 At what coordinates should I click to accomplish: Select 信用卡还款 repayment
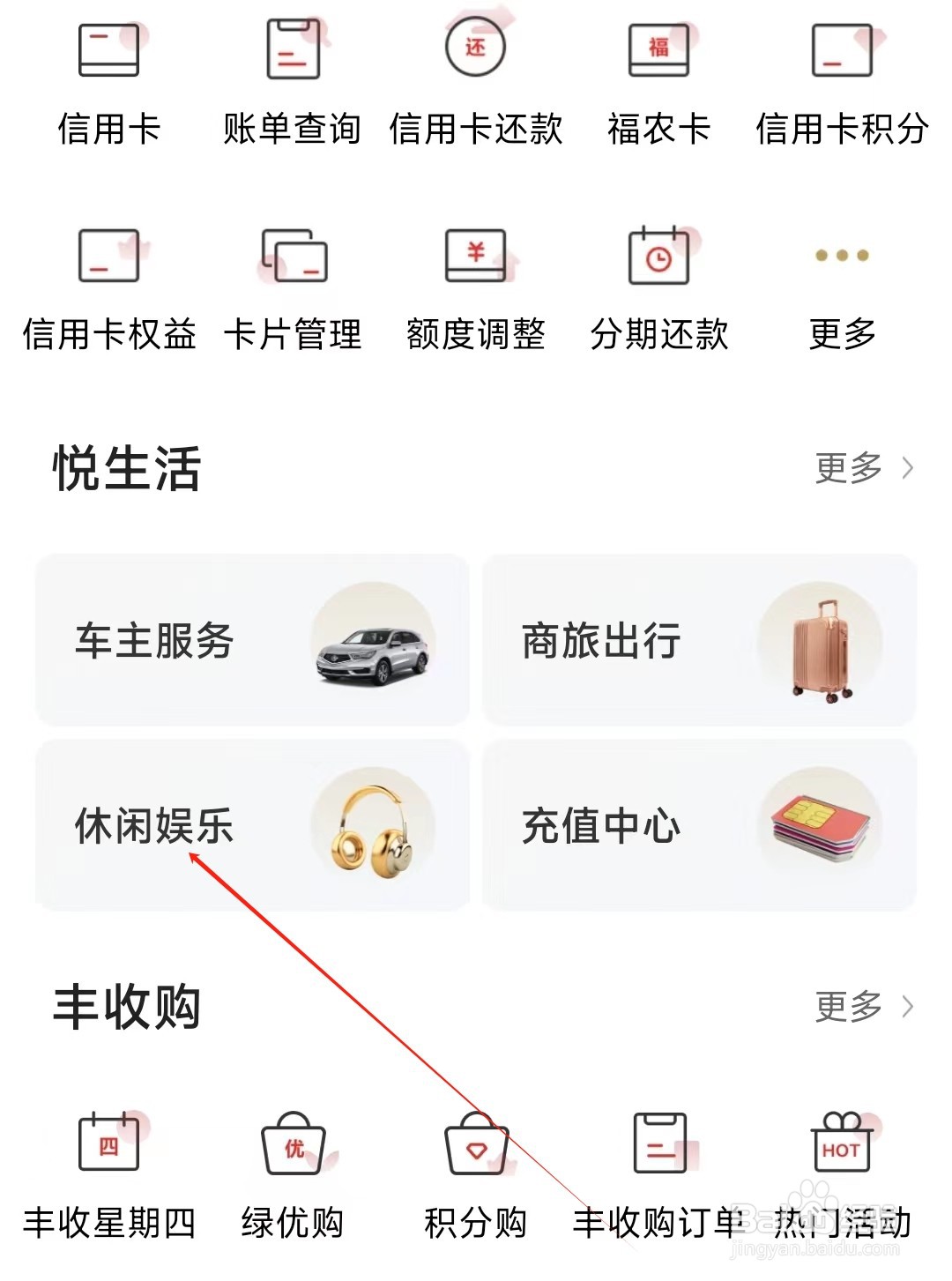click(x=475, y=81)
